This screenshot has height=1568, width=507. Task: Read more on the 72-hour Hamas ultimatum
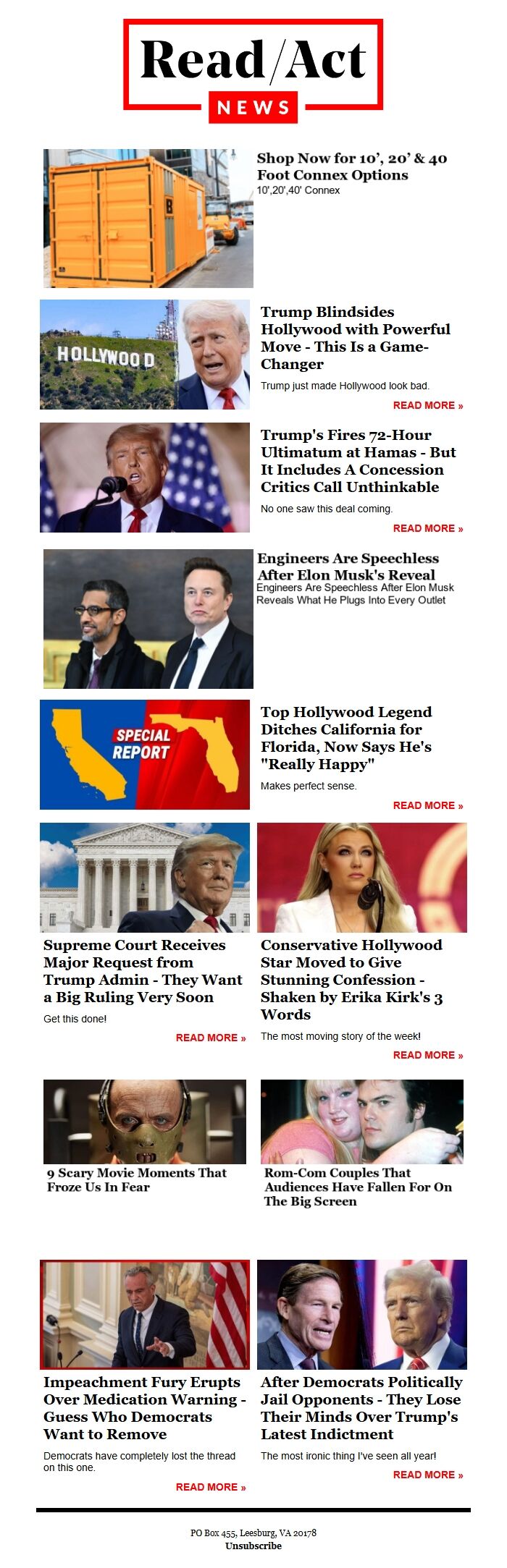[x=427, y=529]
